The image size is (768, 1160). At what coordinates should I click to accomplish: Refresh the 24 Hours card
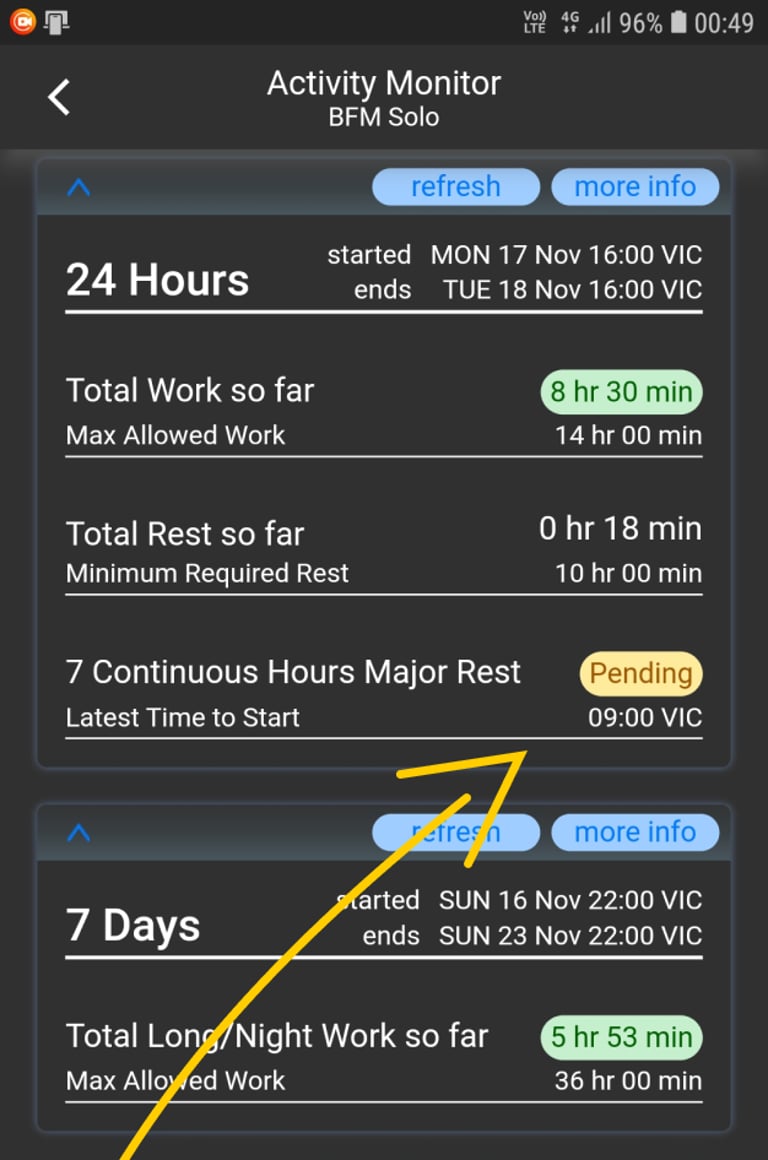pyautogui.click(x=455, y=187)
